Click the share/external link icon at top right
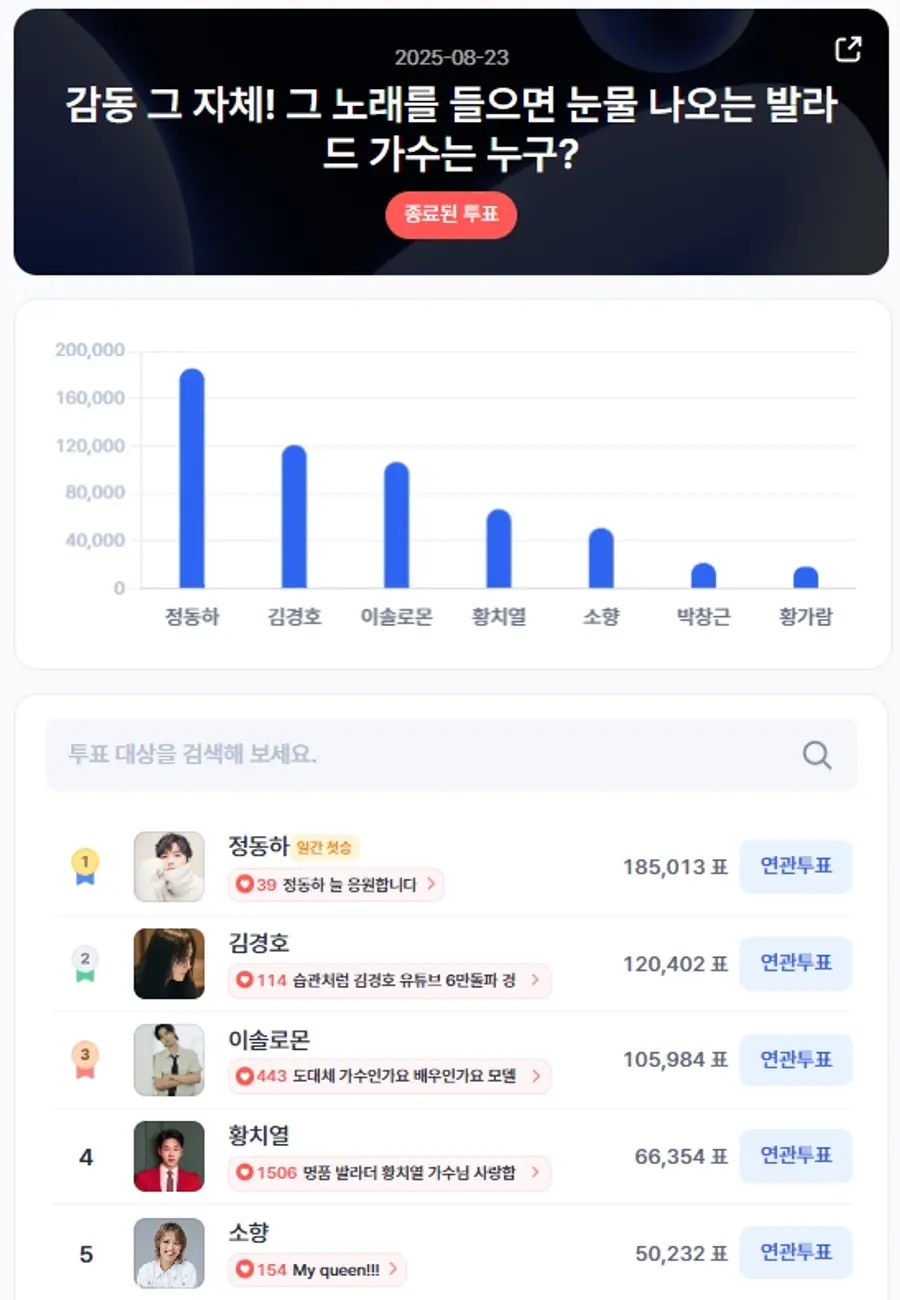Screen dimensions: 900x1300 click(x=849, y=47)
